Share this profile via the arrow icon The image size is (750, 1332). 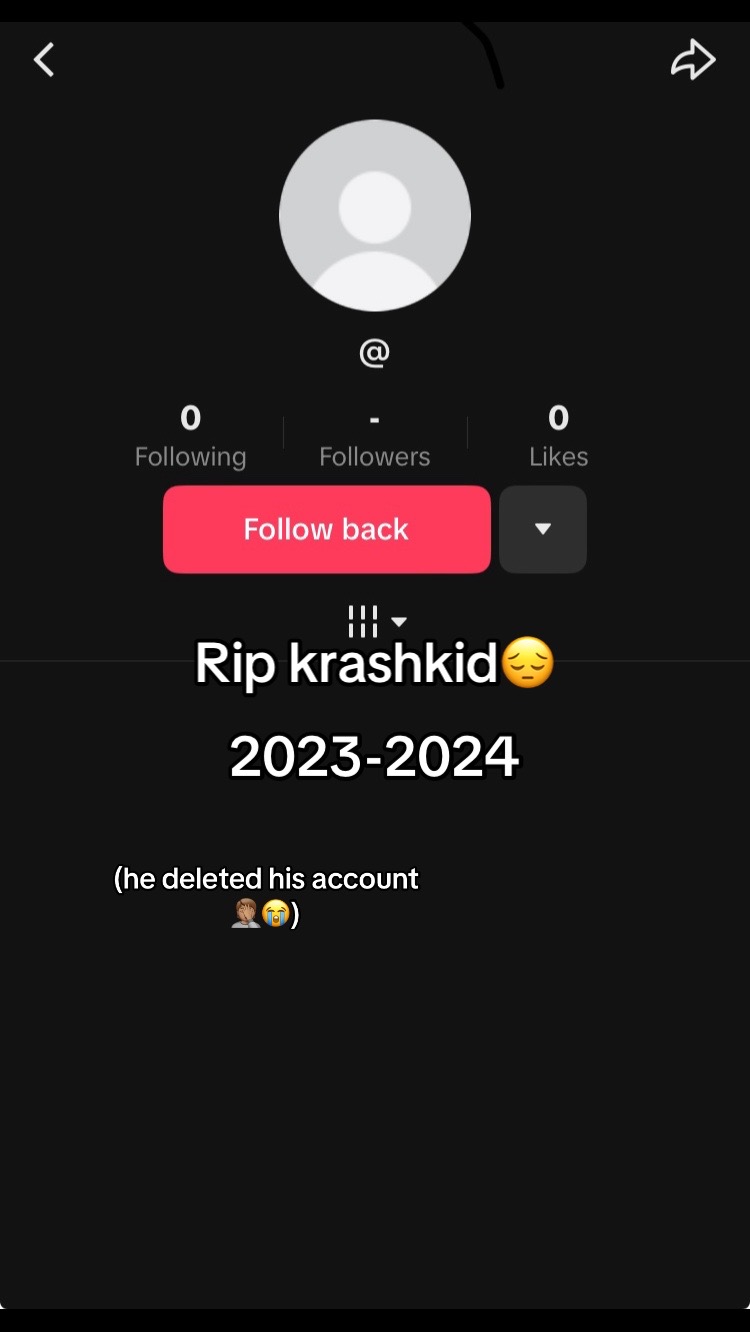693,60
